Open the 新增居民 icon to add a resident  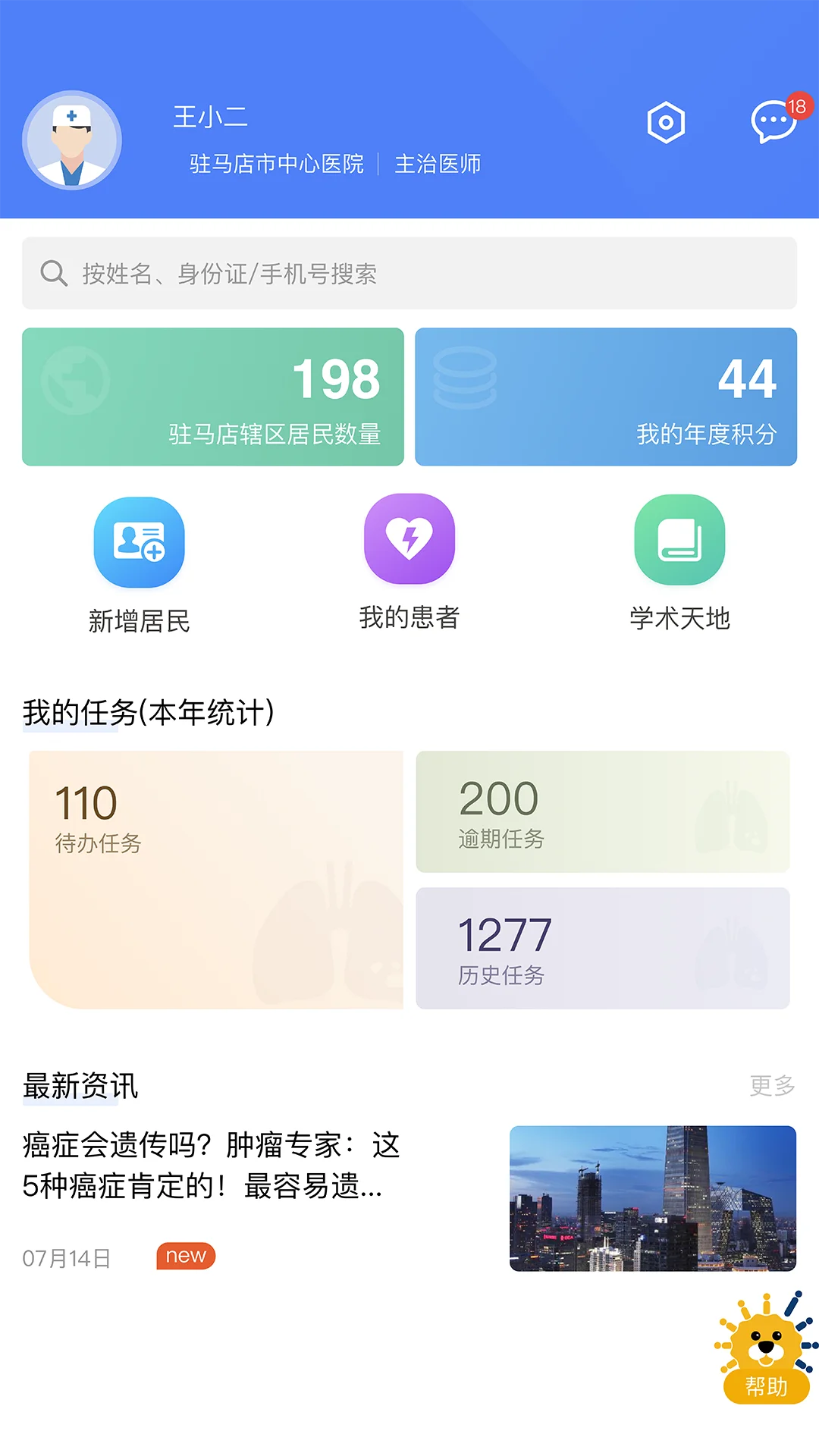pyautogui.click(x=140, y=540)
